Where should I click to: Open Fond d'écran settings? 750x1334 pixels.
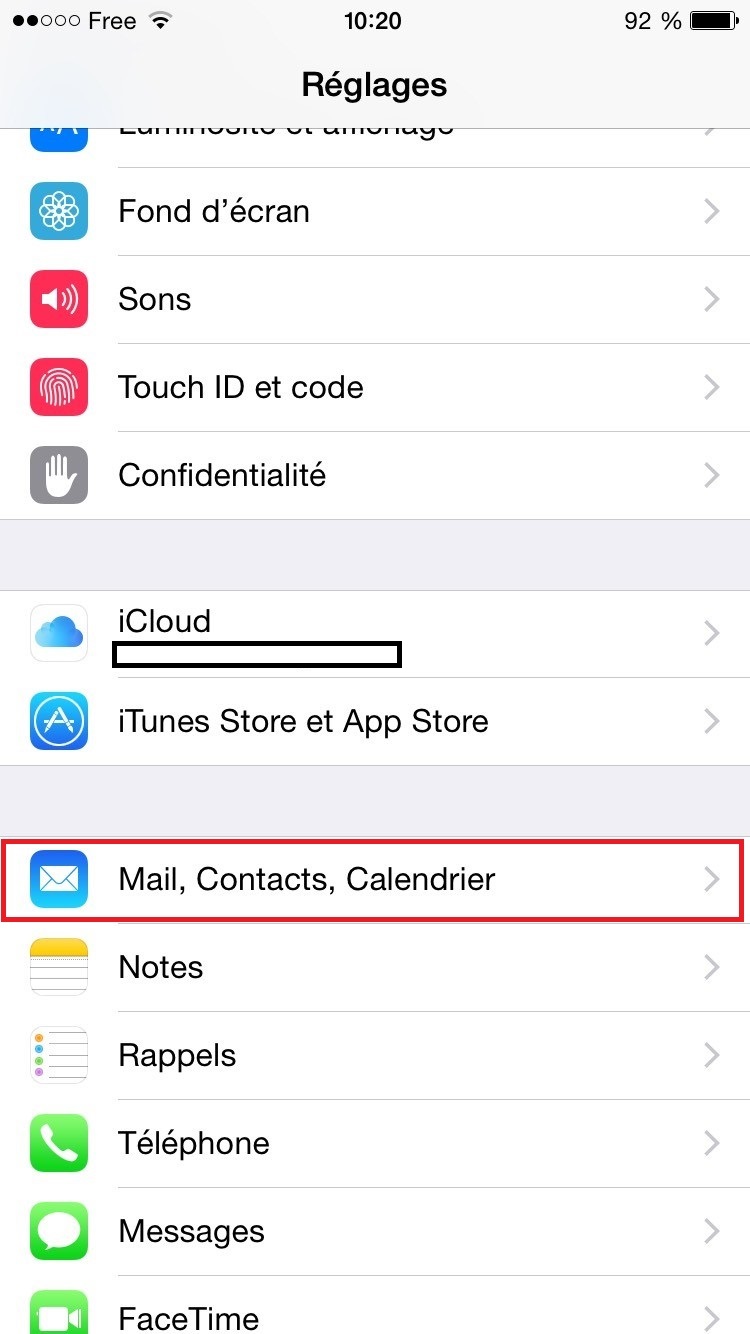click(x=374, y=211)
